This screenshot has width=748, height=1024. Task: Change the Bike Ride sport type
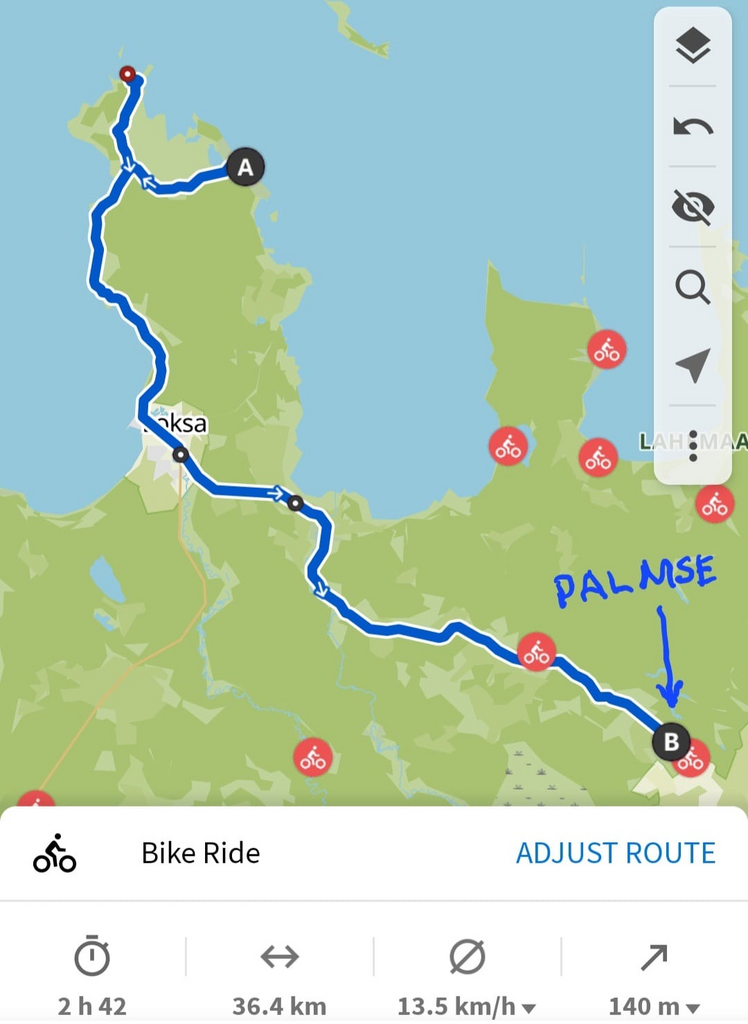click(x=150, y=853)
